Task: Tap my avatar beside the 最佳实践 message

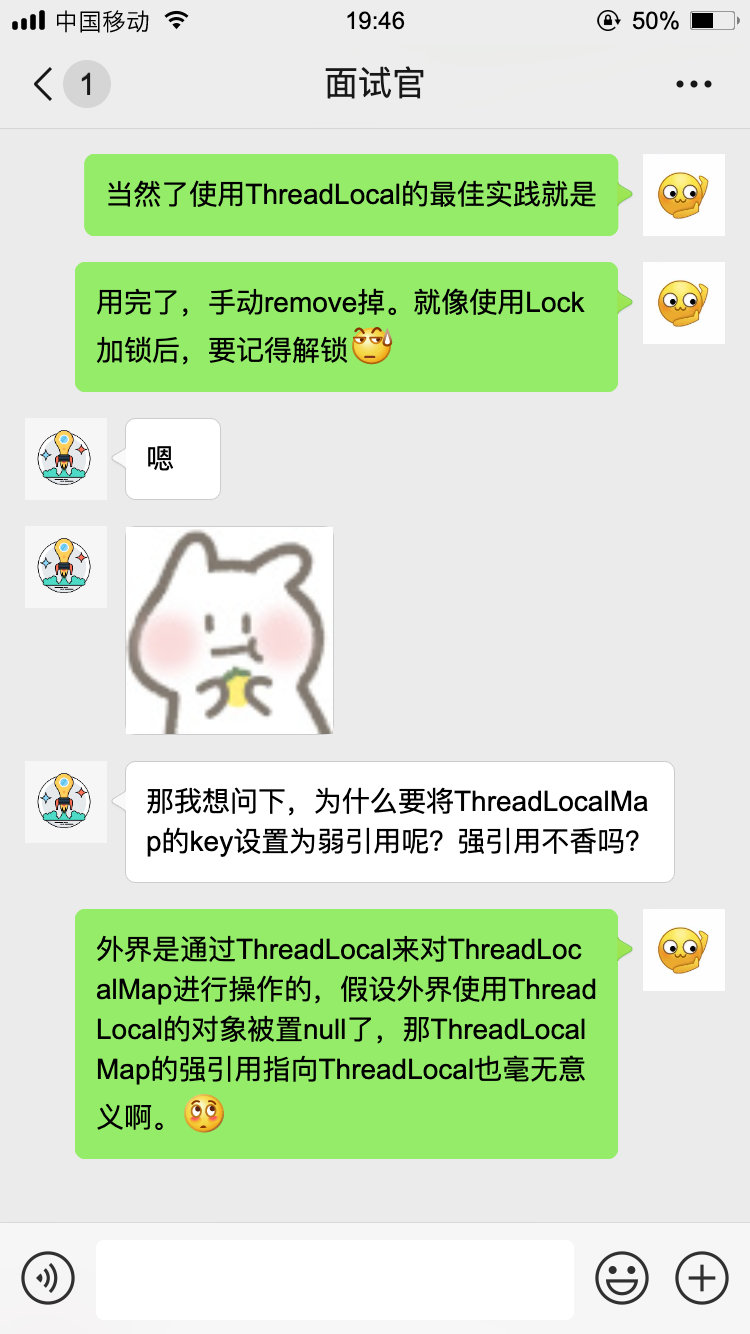Action: [x=683, y=195]
